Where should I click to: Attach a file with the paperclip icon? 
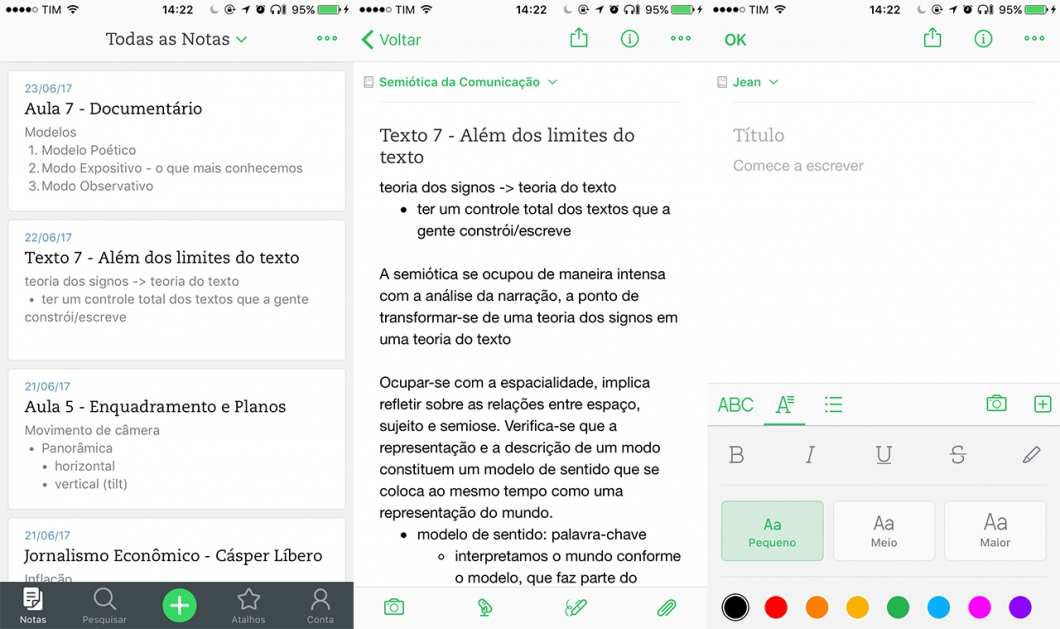tap(666, 607)
